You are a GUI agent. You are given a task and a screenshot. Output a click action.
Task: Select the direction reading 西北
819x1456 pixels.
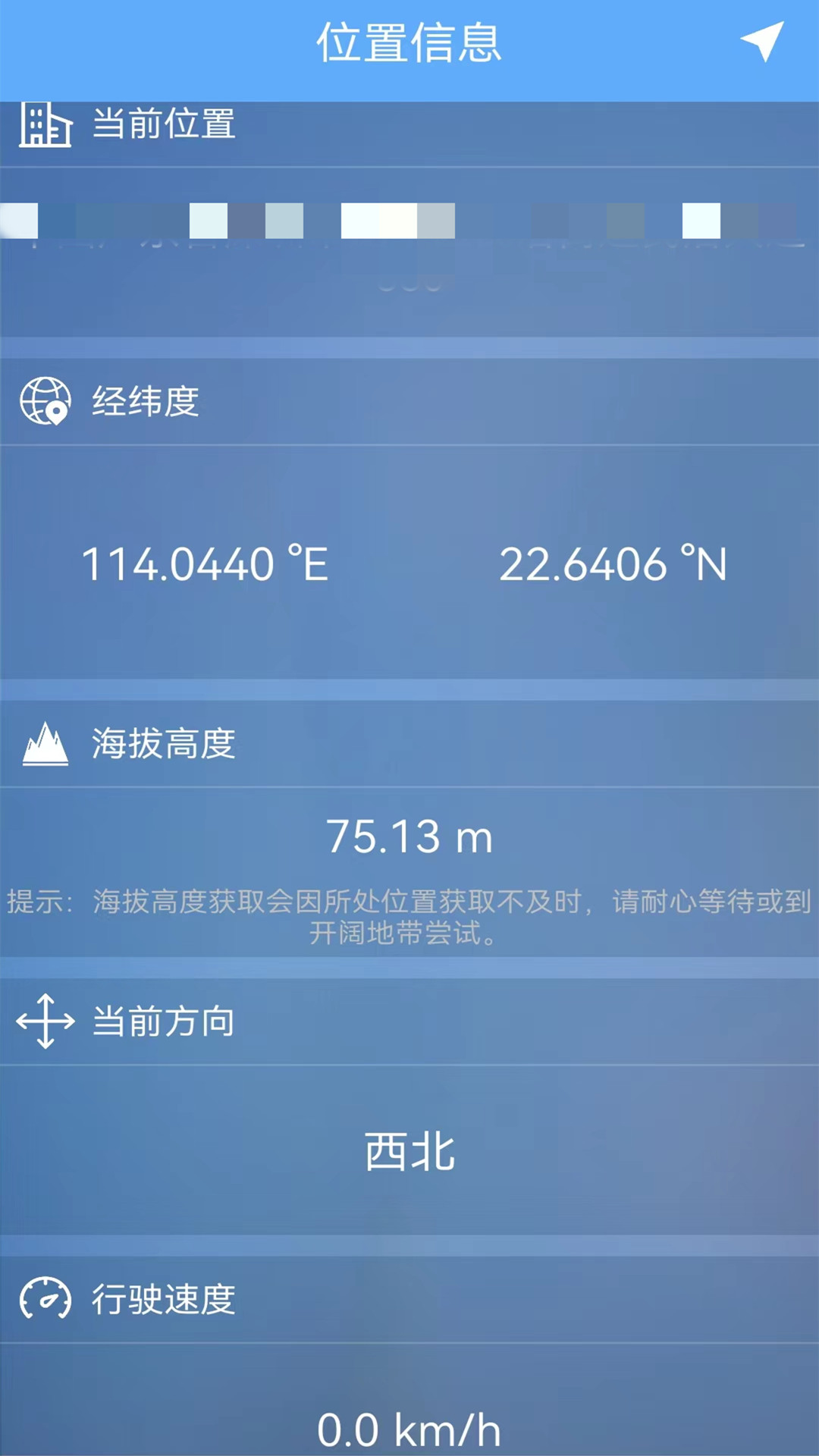409,1151
